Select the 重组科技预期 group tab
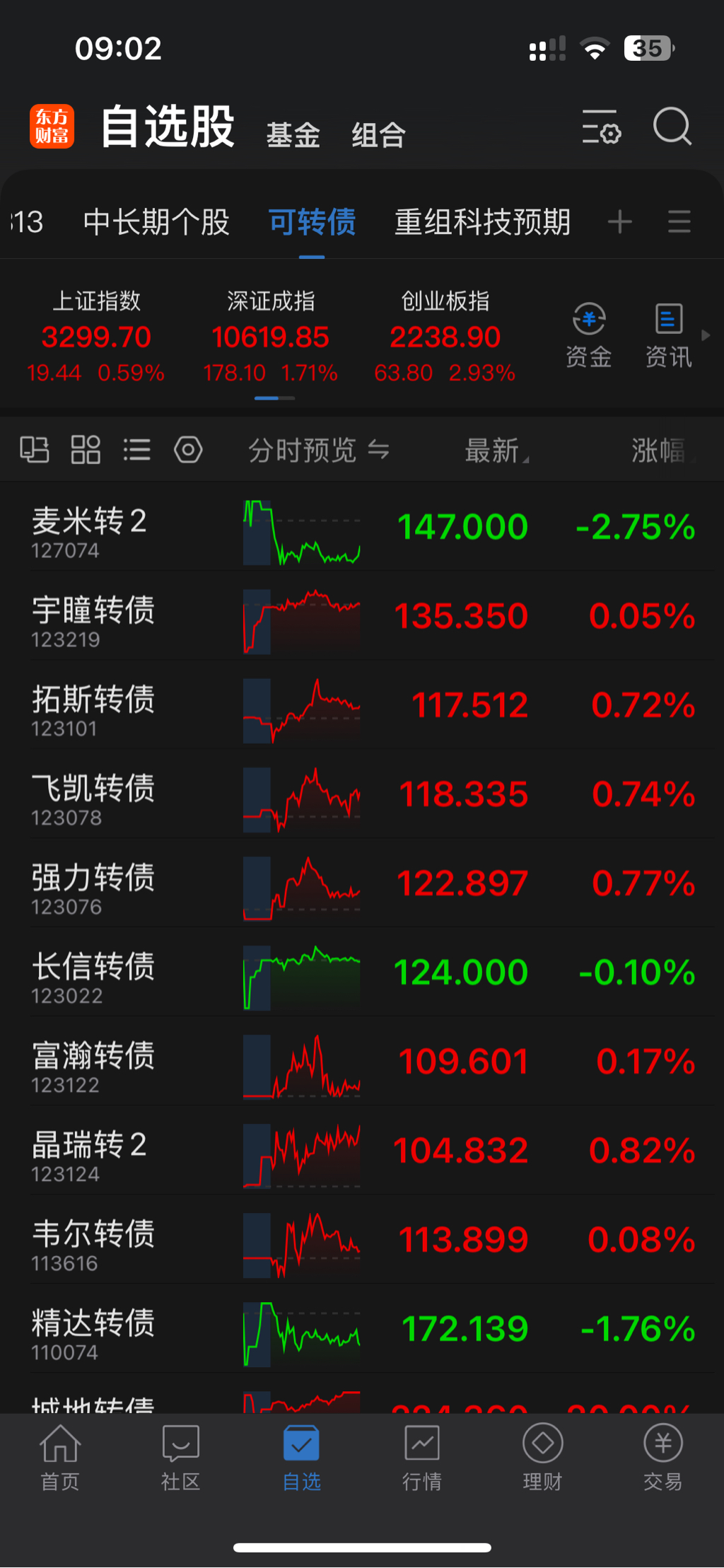The image size is (724, 1568). click(482, 222)
